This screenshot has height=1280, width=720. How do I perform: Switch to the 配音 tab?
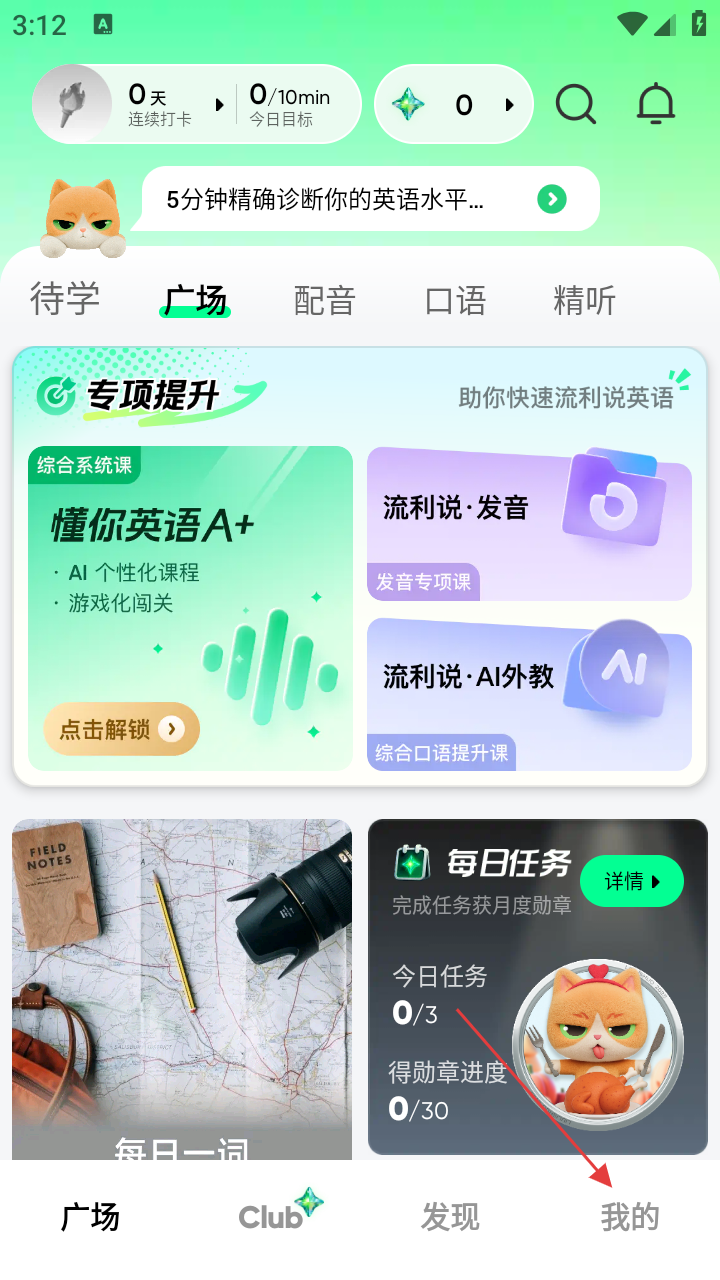click(325, 300)
